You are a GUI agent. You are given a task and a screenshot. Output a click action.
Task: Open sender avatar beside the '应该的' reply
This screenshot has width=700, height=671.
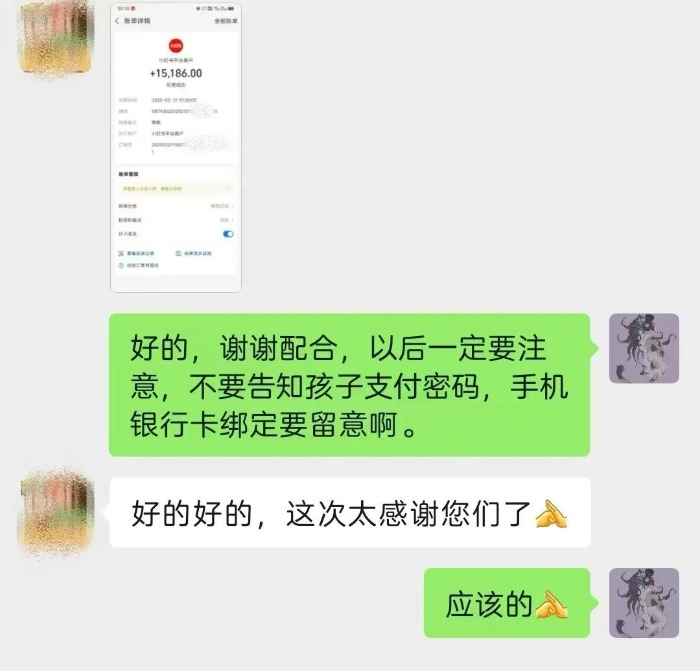(x=644, y=603)
